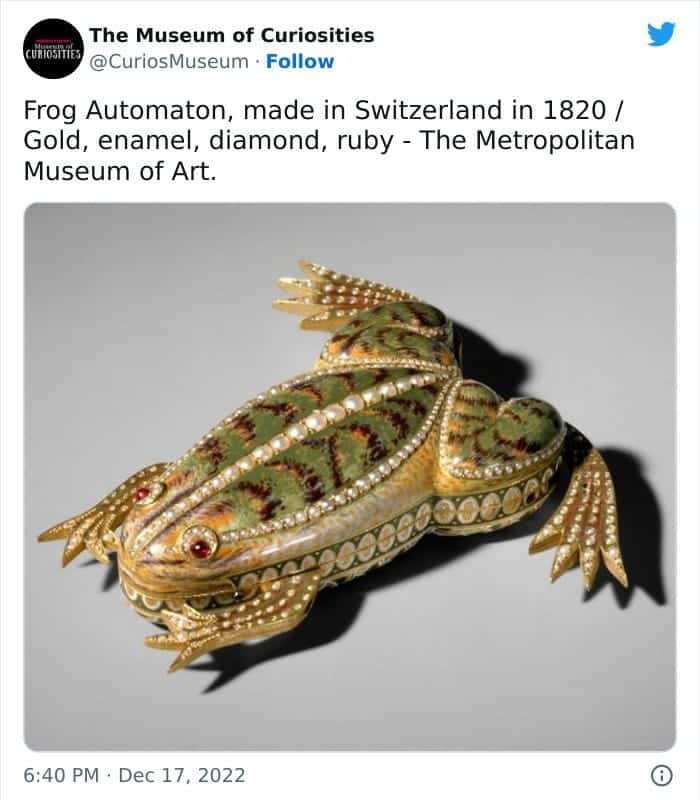700x800 pixels.
Task: Open the Twitter bird logo link
Action: coord(660,34)
